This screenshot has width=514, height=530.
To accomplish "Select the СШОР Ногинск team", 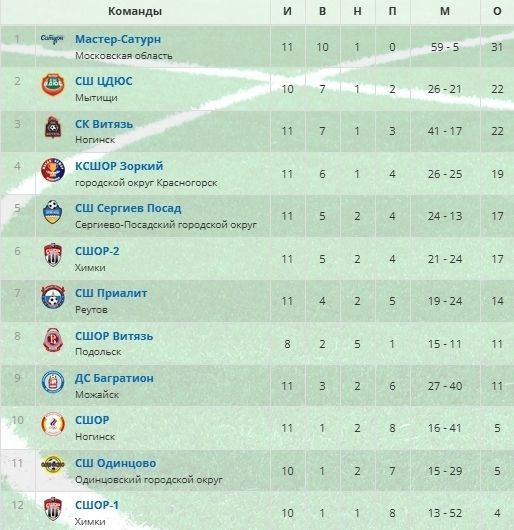I will [x=92, y=420].
